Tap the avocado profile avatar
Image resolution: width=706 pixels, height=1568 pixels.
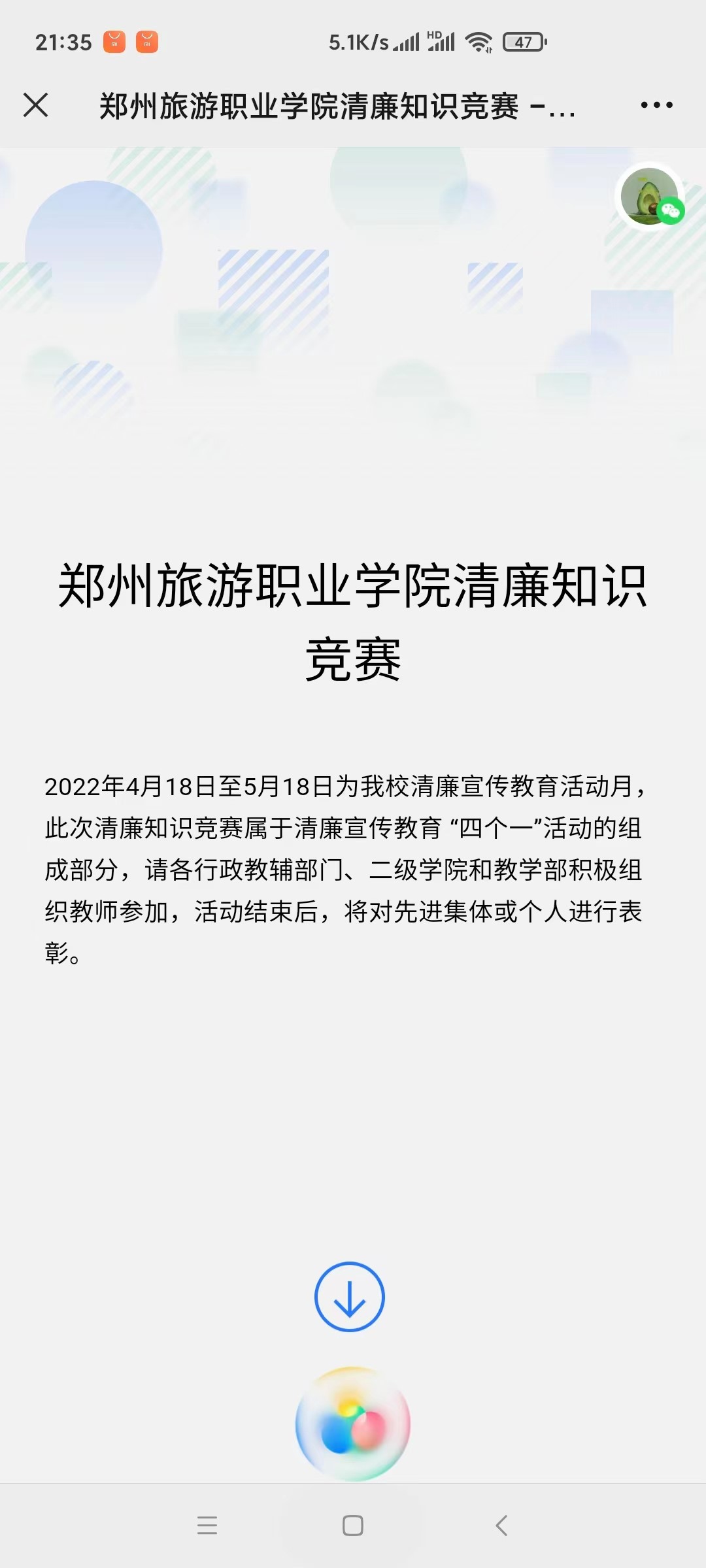pyautogui.click(x=650, y=196)
